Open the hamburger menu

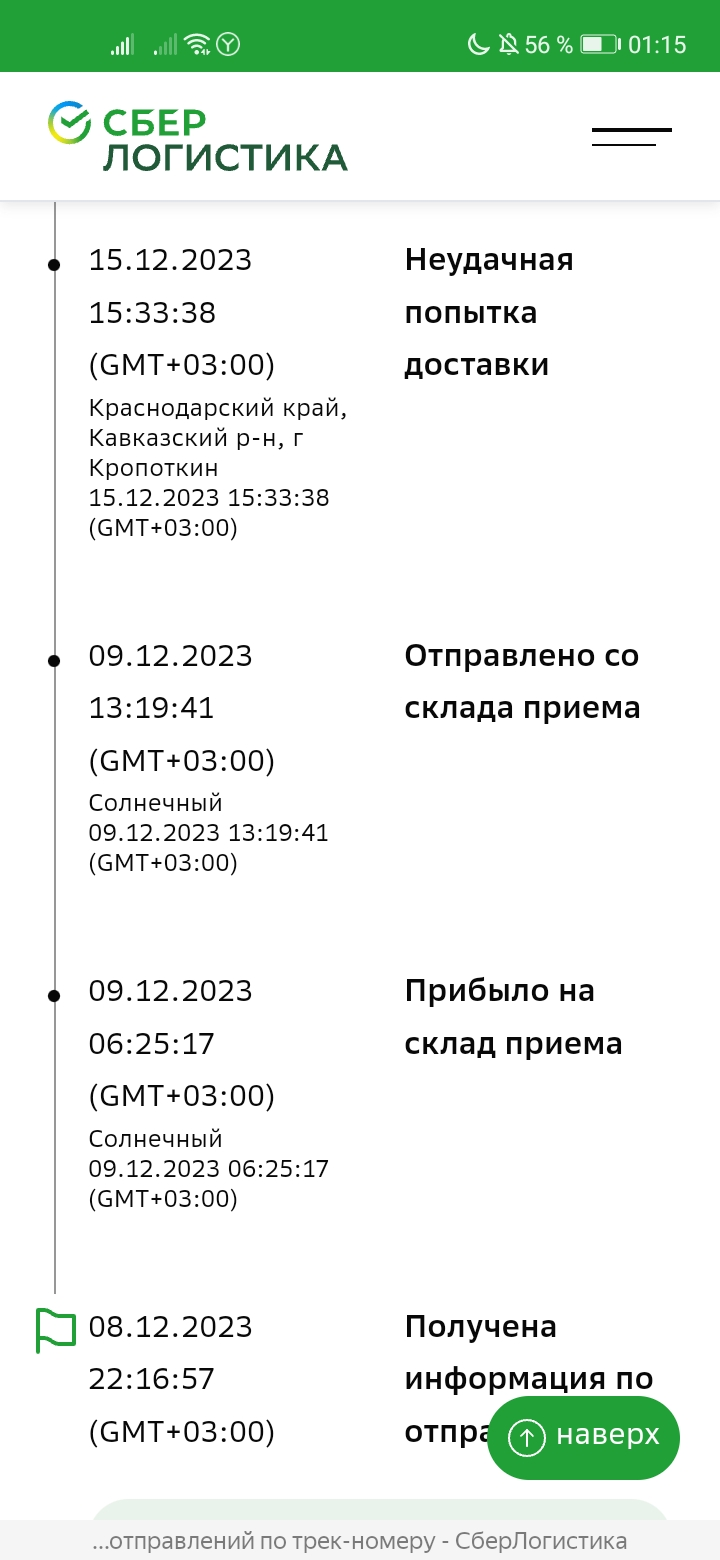coord(631,137)
